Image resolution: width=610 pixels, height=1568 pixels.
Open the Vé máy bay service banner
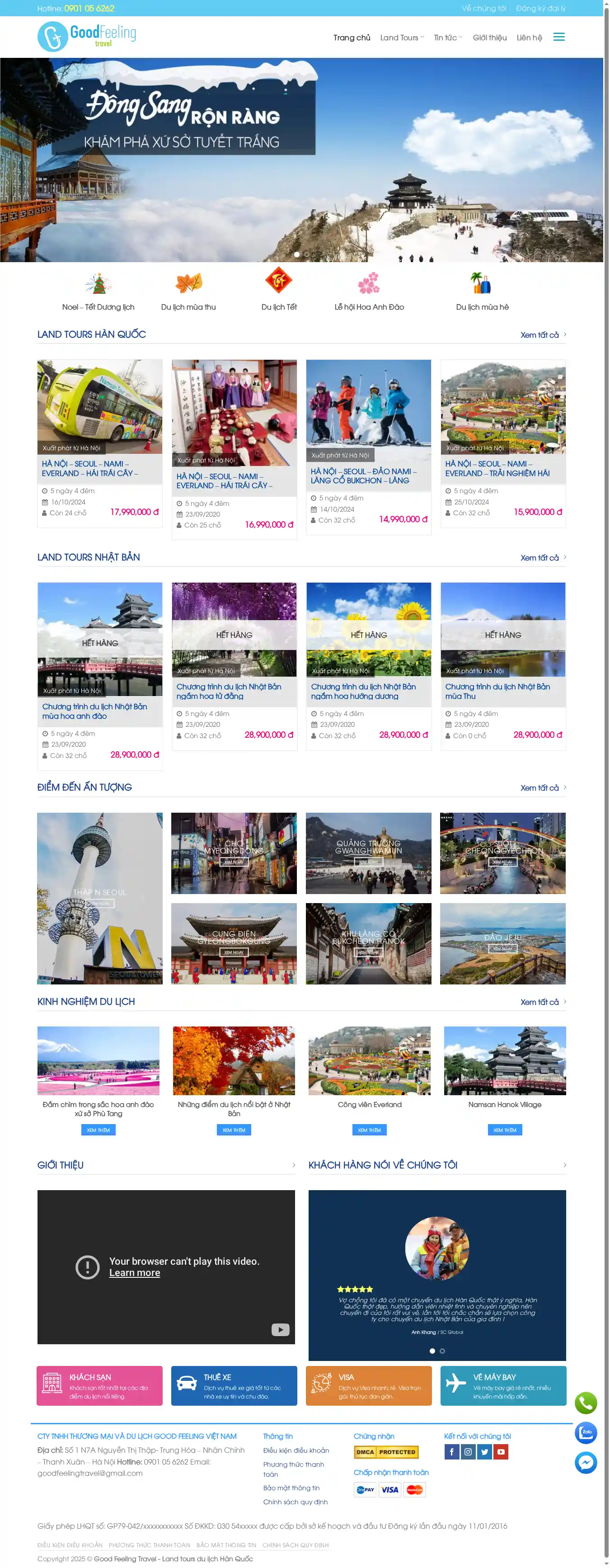pyautogui.click(x=503, y=1385)
